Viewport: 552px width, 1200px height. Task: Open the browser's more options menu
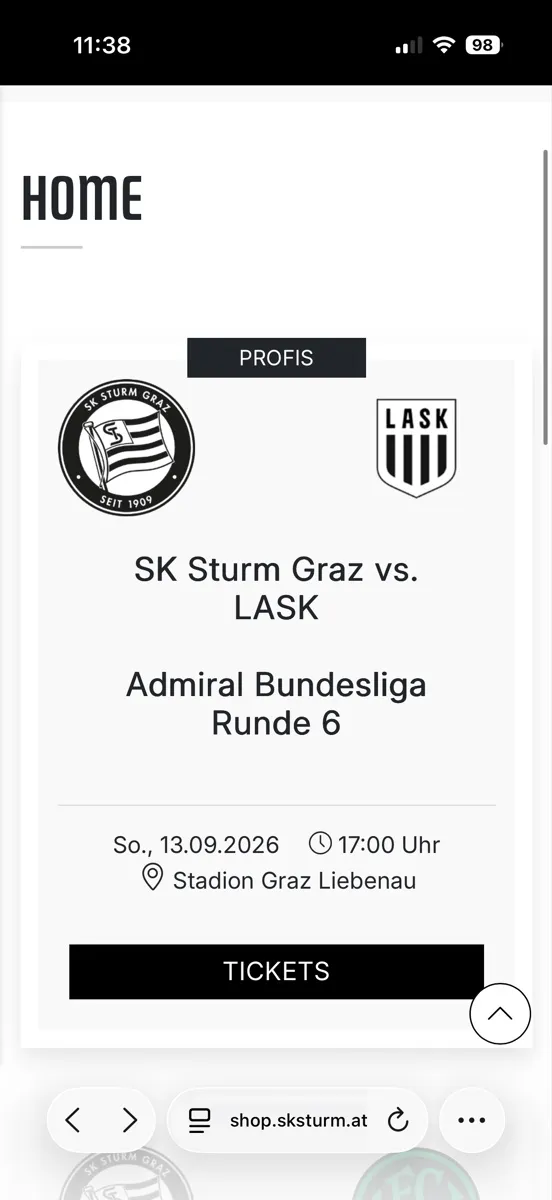point(471,1120)
